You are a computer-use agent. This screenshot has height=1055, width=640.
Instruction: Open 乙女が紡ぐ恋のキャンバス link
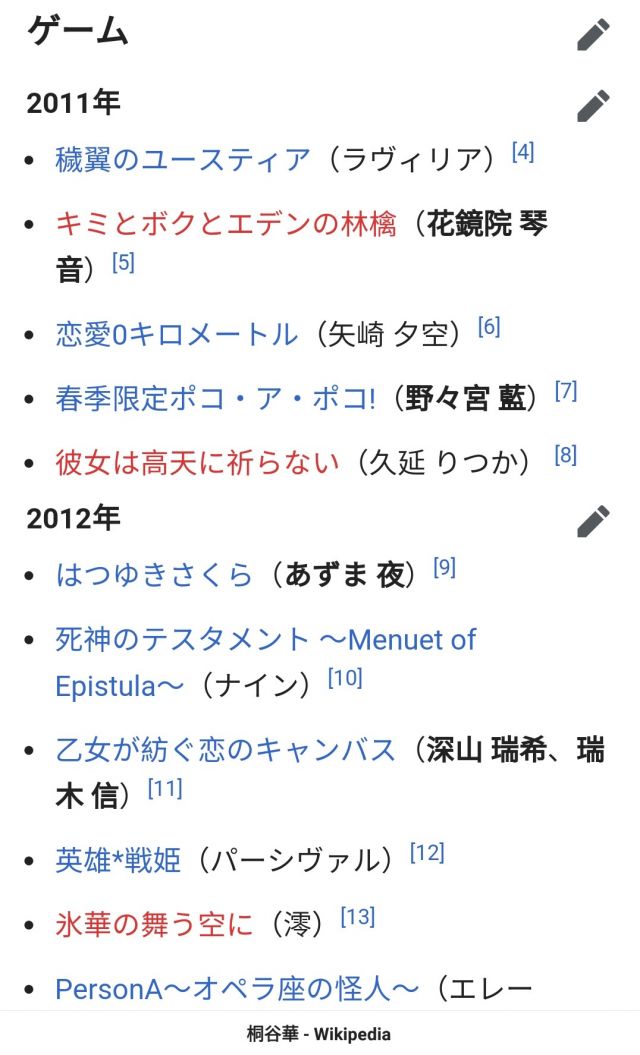pos(226,750)
